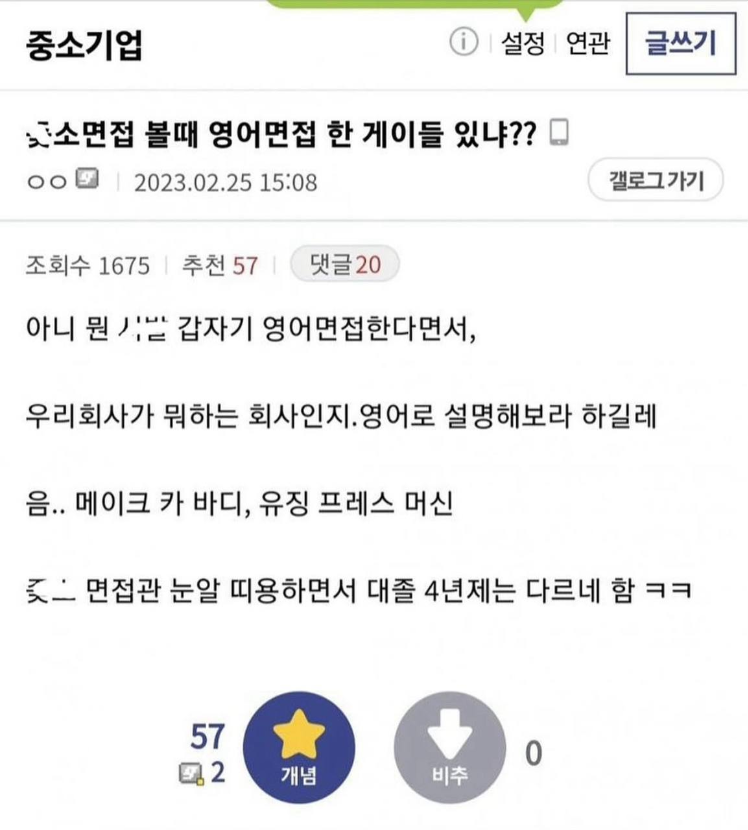This screenshot has height=830, width=748.
Task: Open 연관 related galleries
Action: point(587,44)
